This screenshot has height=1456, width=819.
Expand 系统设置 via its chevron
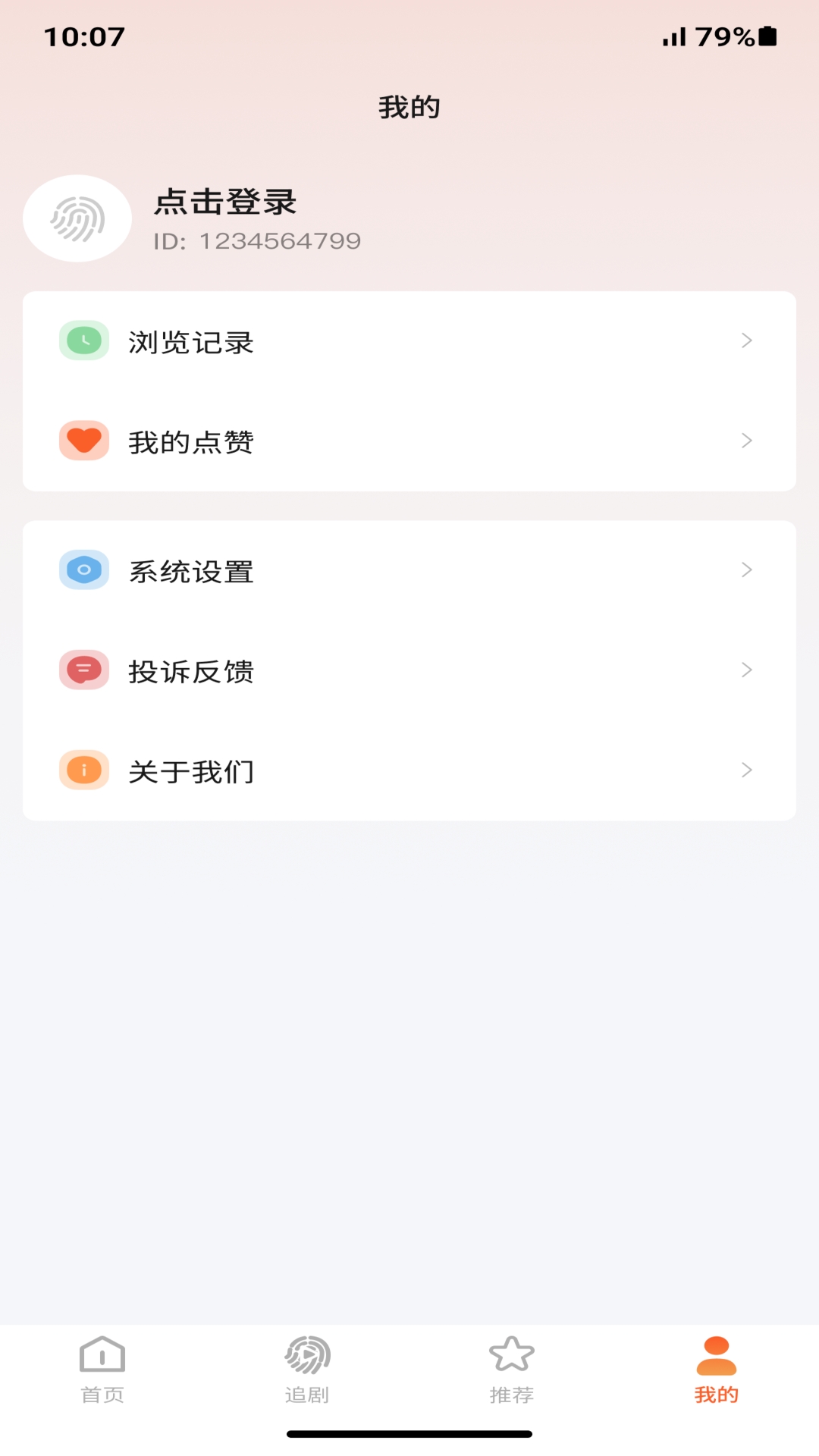747,570
